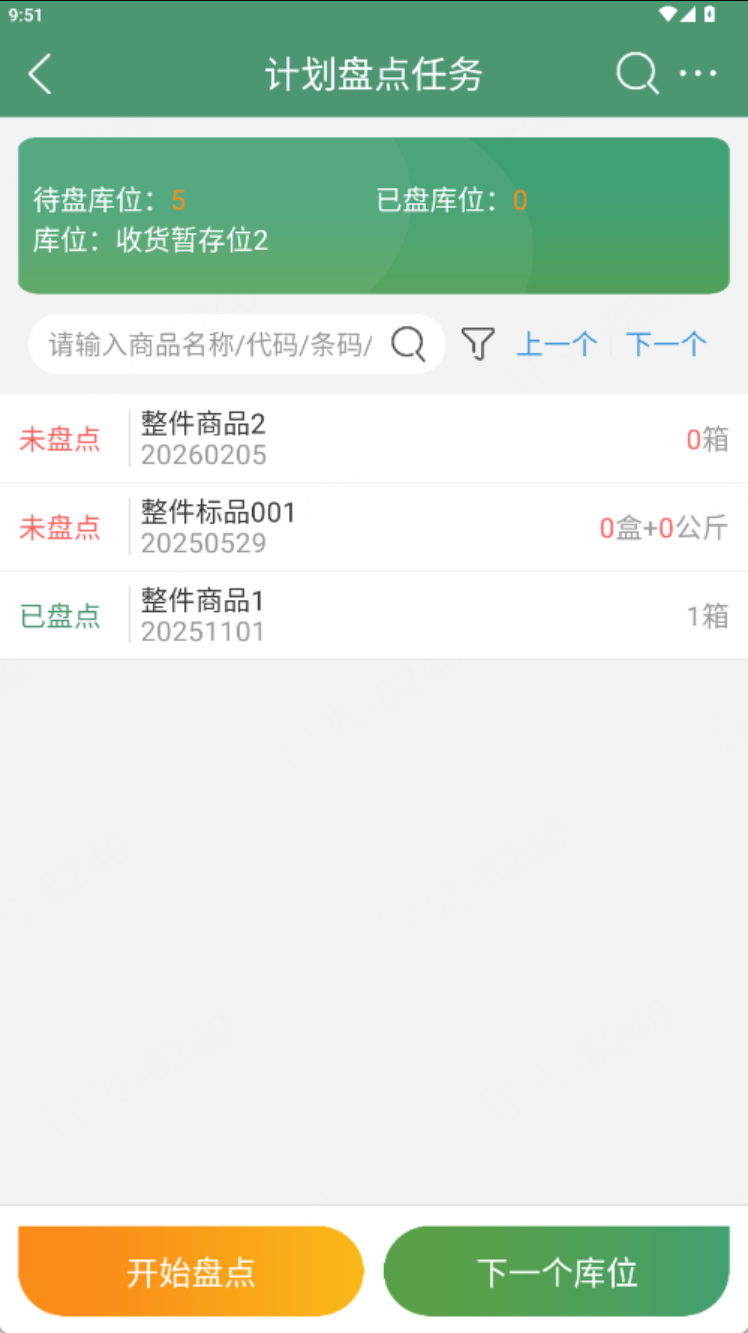Viewport: 748px width, 1333px height.
Task: Open the search icon in top bar
Action: (636, 74)
